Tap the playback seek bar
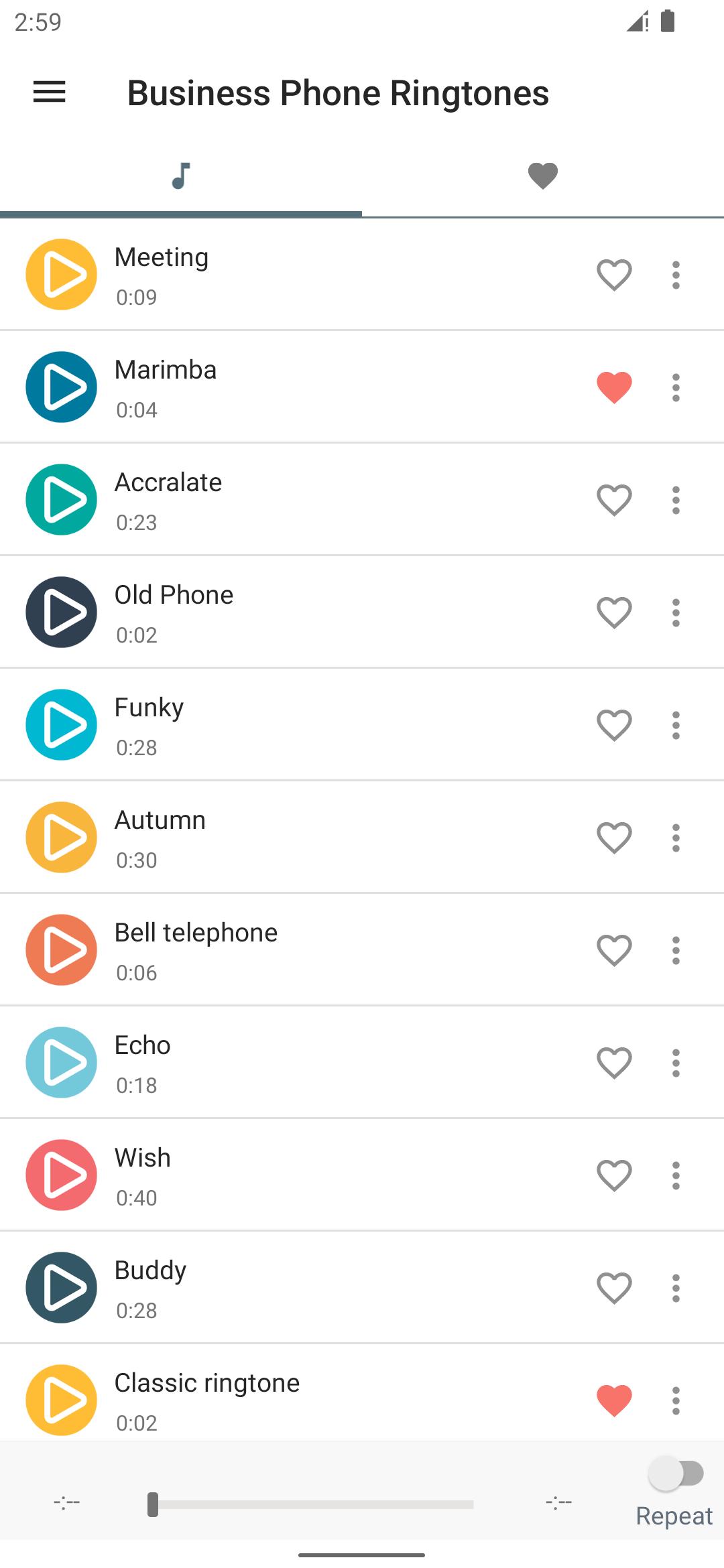The width and height of the screenshot is (724, 1568). (311, 1504)
